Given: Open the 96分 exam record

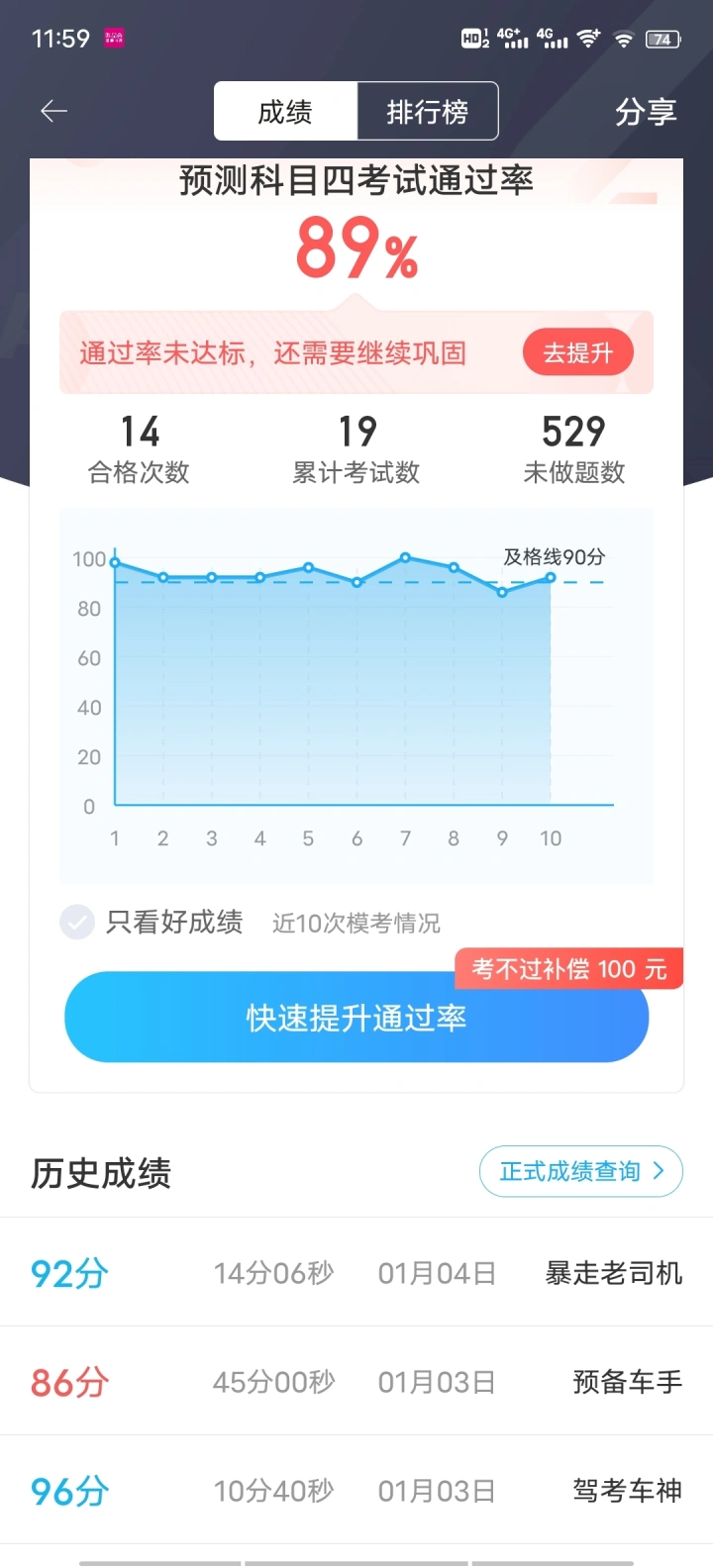Looking at the screenshot, I should tap(356, 1491).
